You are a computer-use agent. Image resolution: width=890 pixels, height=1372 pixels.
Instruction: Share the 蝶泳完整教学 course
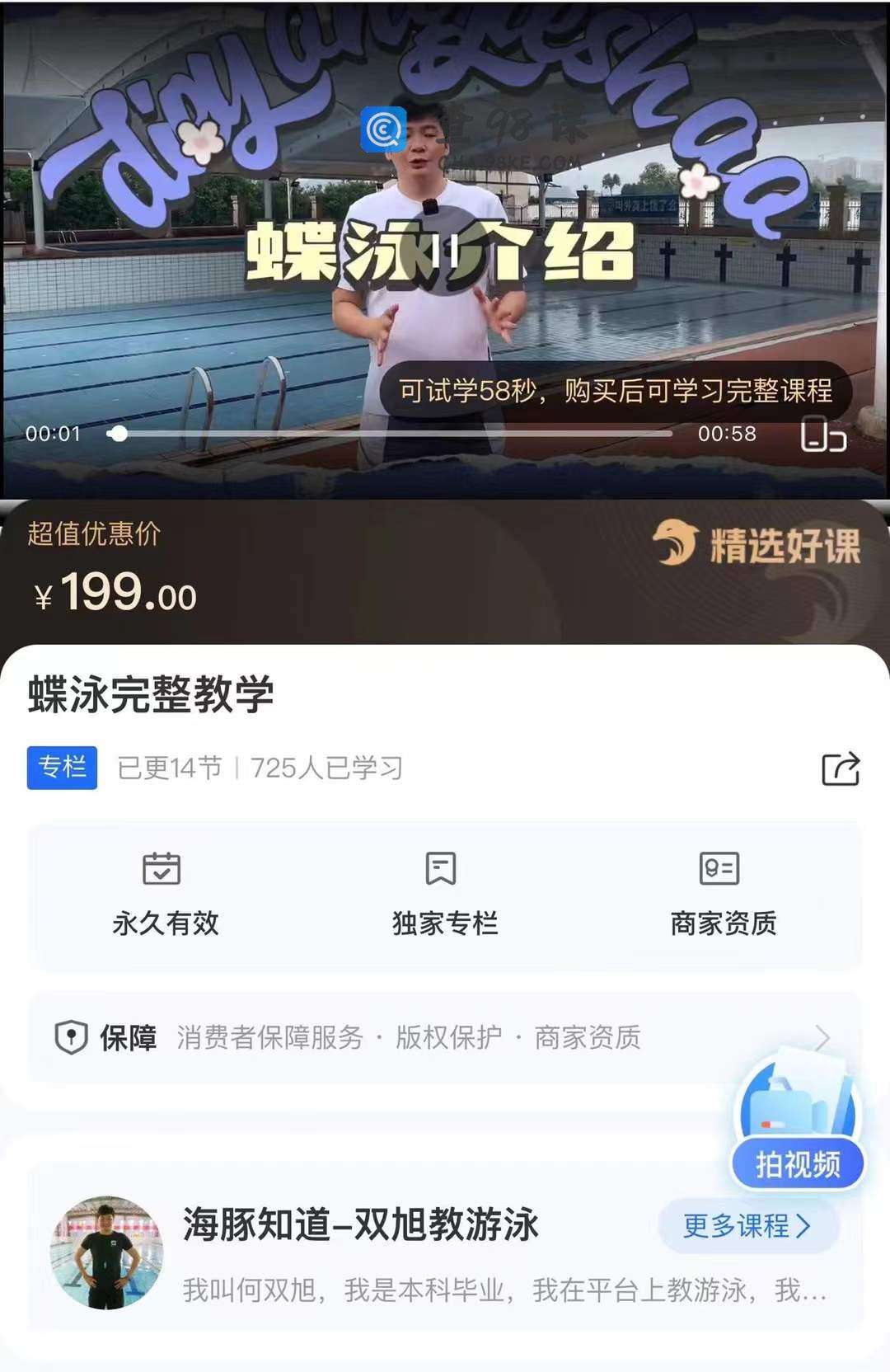coord(841,768)
